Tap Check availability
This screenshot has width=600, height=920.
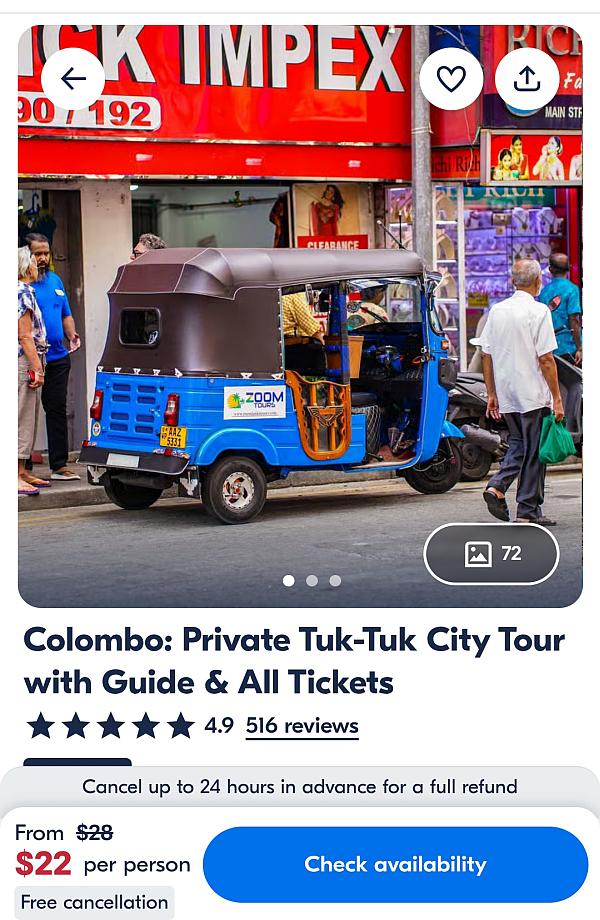tap(395, 864)
